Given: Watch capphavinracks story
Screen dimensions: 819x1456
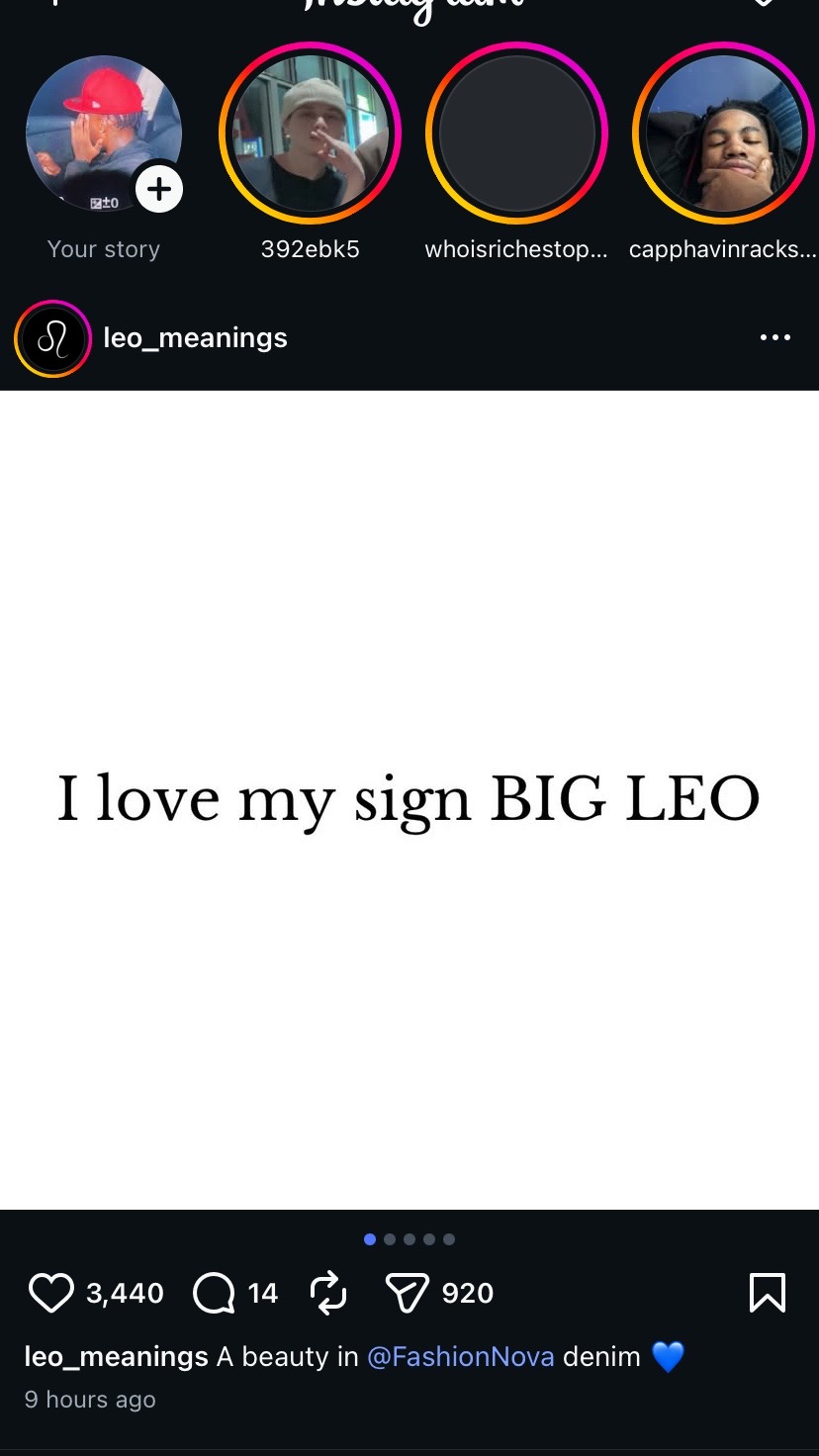Looking at the screenshot, I should (x=723, y=134).
